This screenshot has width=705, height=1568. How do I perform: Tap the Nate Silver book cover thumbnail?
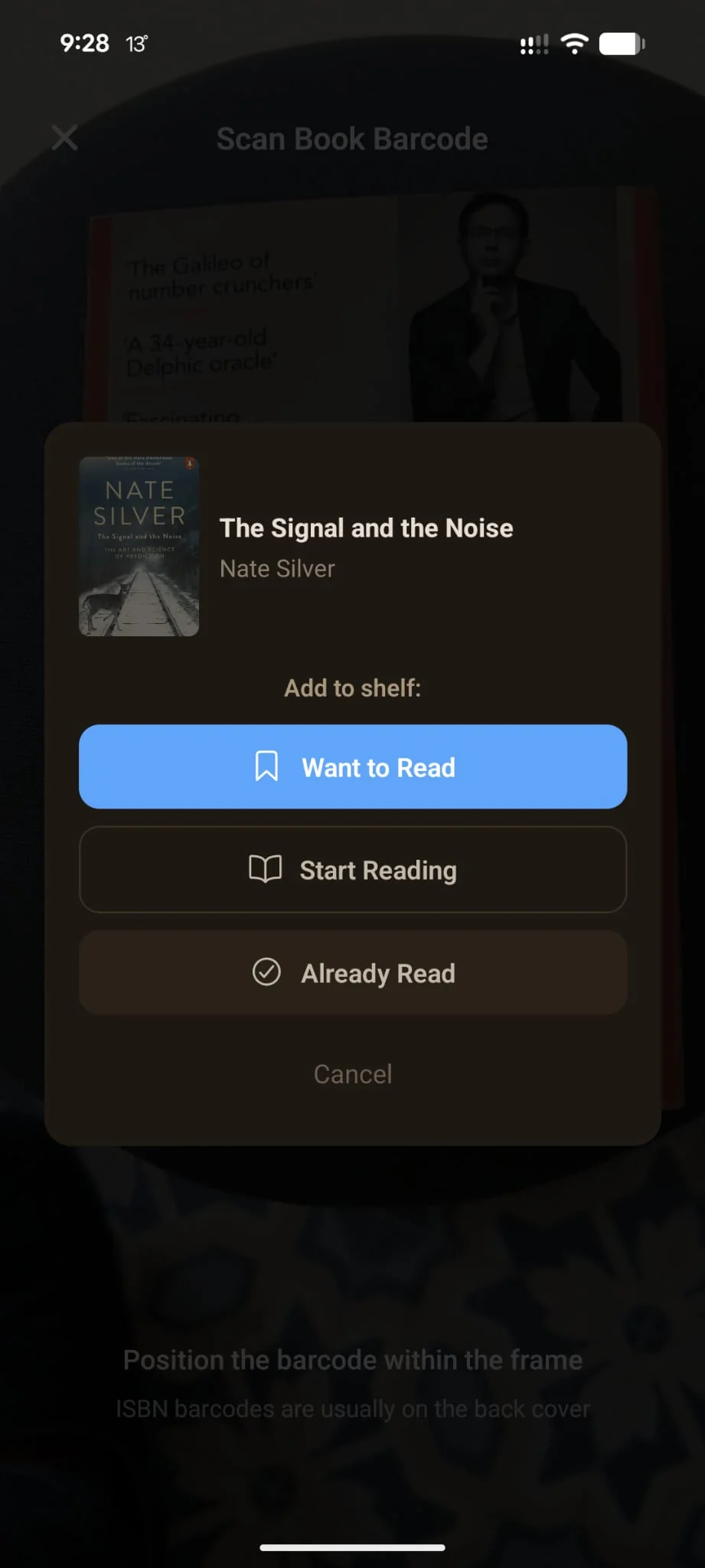pos(138,544)
